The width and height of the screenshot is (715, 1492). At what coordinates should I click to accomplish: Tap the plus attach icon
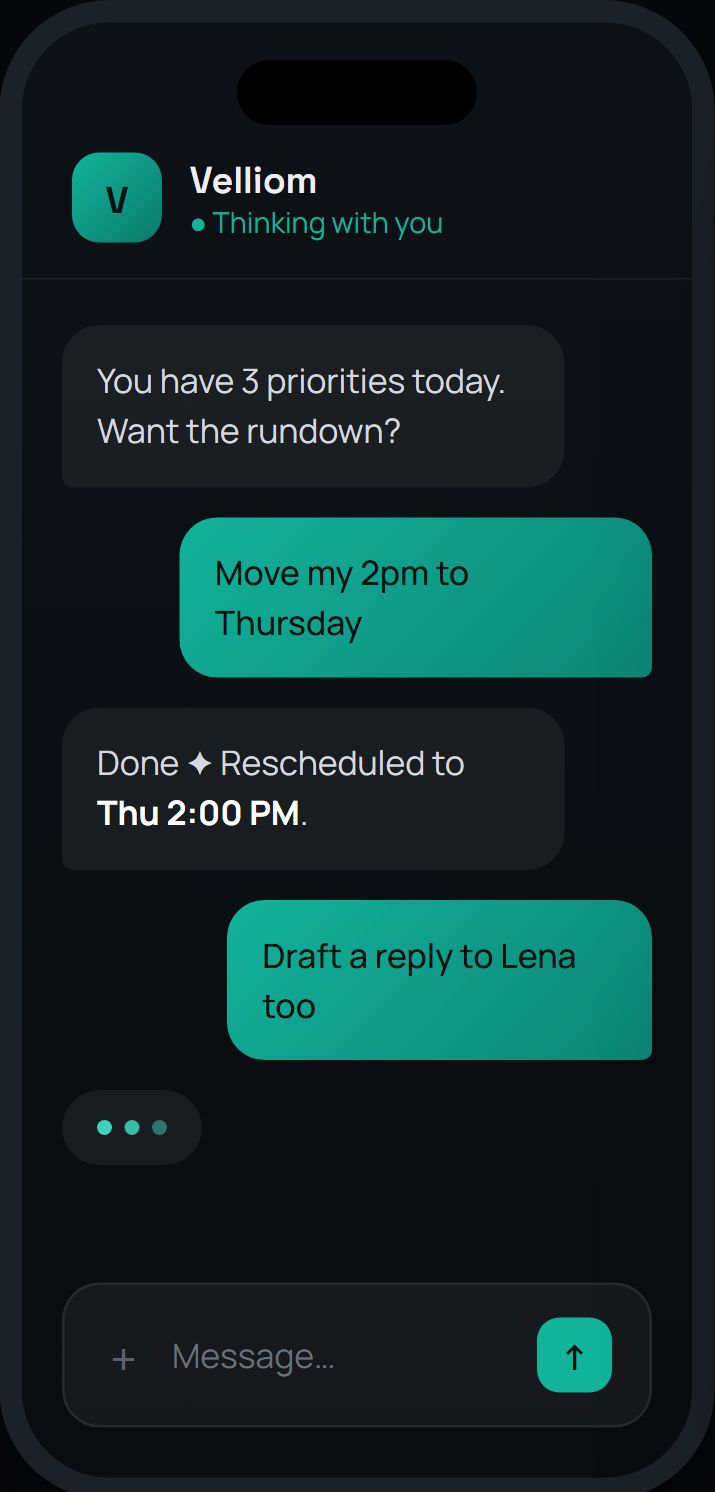[x=123, y=1358]
